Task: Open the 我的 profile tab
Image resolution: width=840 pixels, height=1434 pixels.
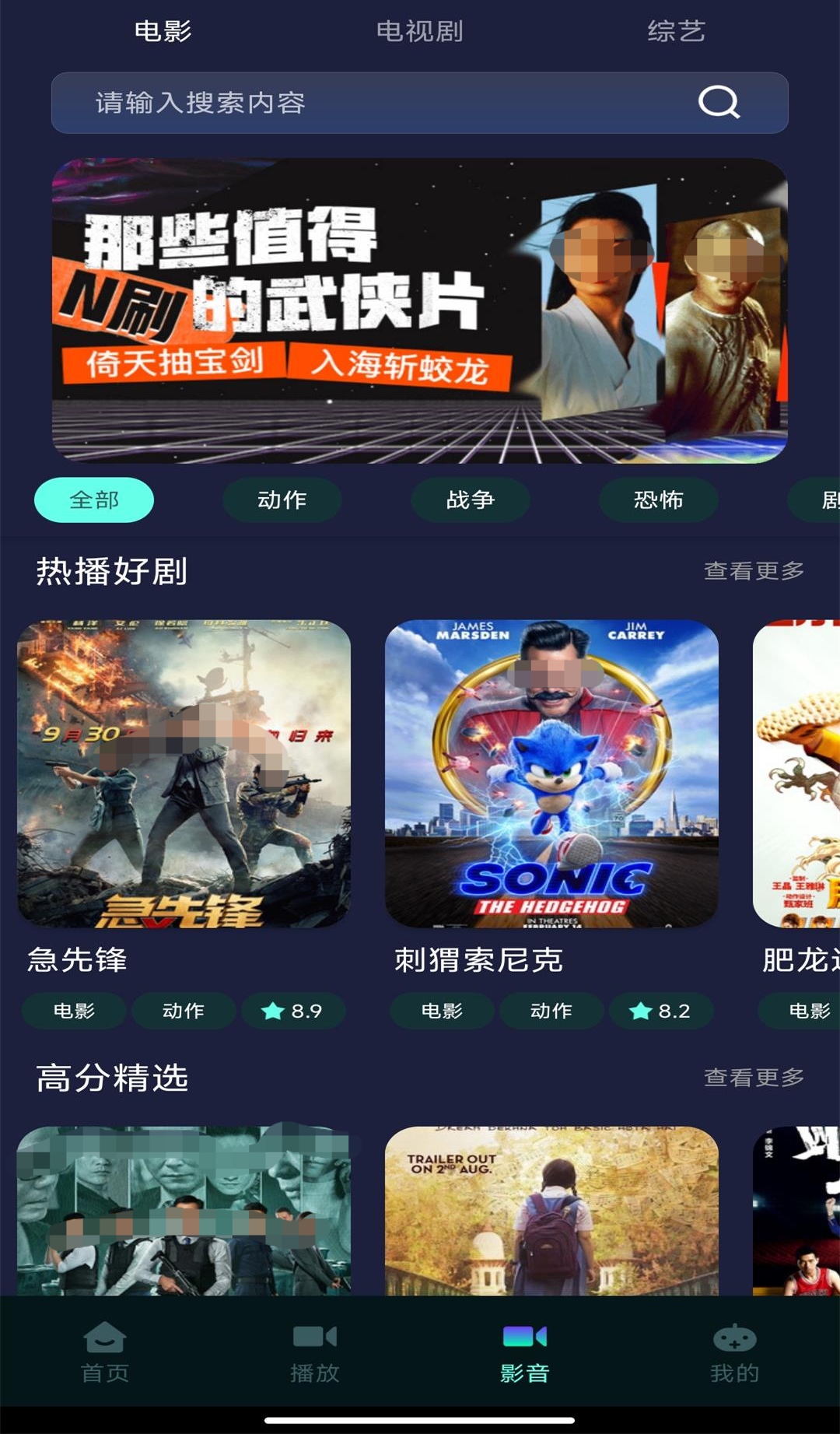Action: pyautogui.click(x=734, y=1352)
